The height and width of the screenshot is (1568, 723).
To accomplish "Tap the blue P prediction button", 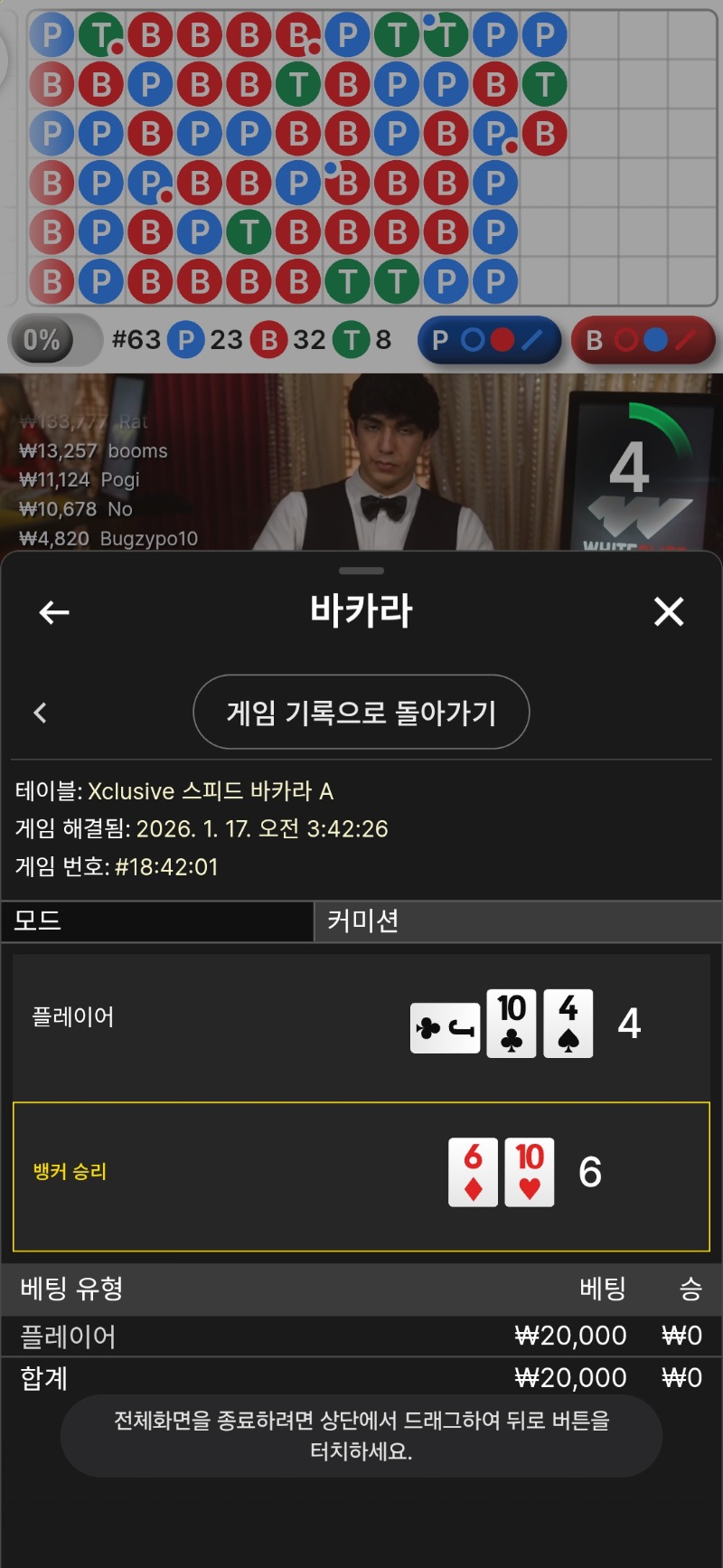I will 489,340.
